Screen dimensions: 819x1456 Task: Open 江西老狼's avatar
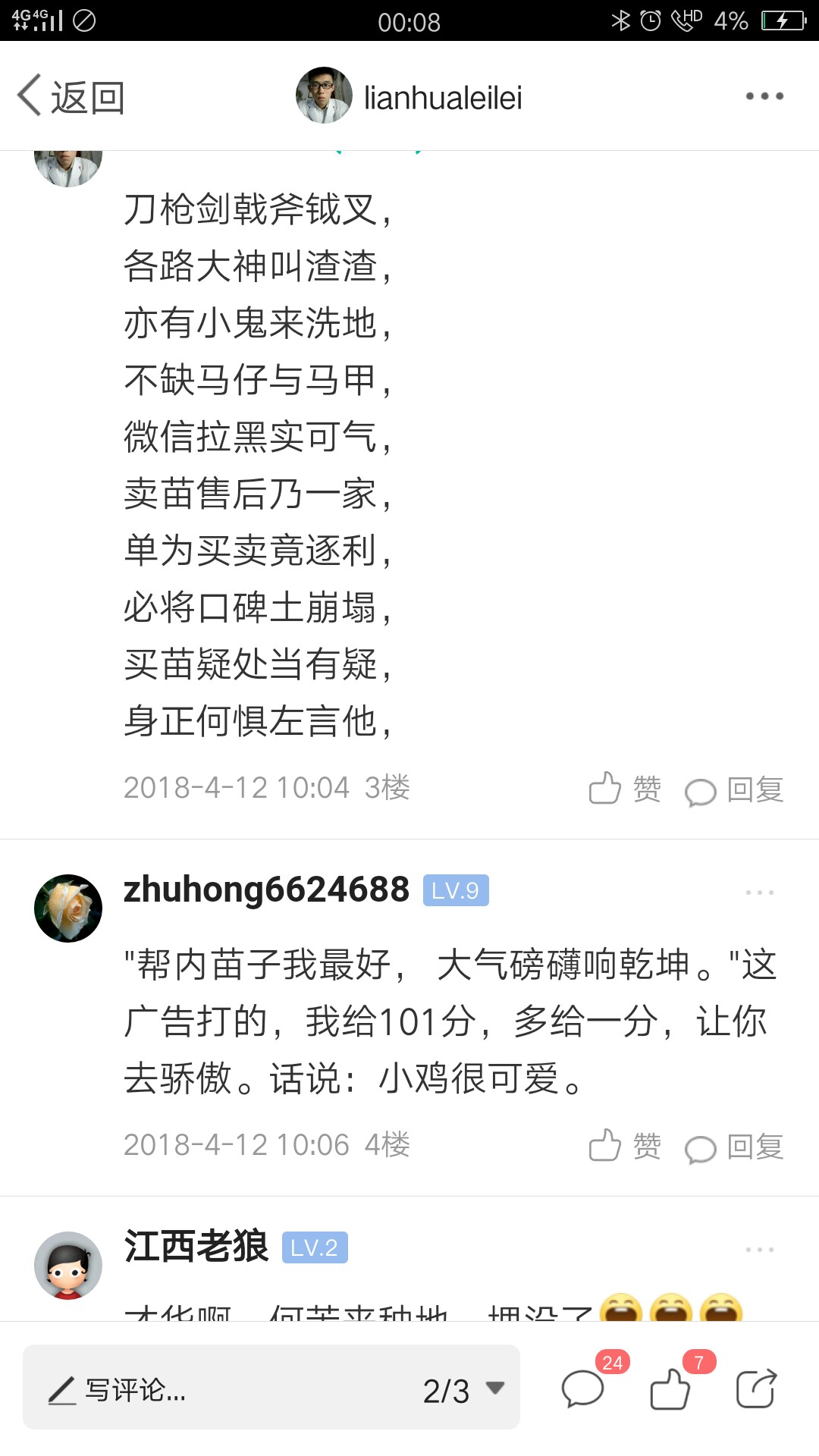68,1265
